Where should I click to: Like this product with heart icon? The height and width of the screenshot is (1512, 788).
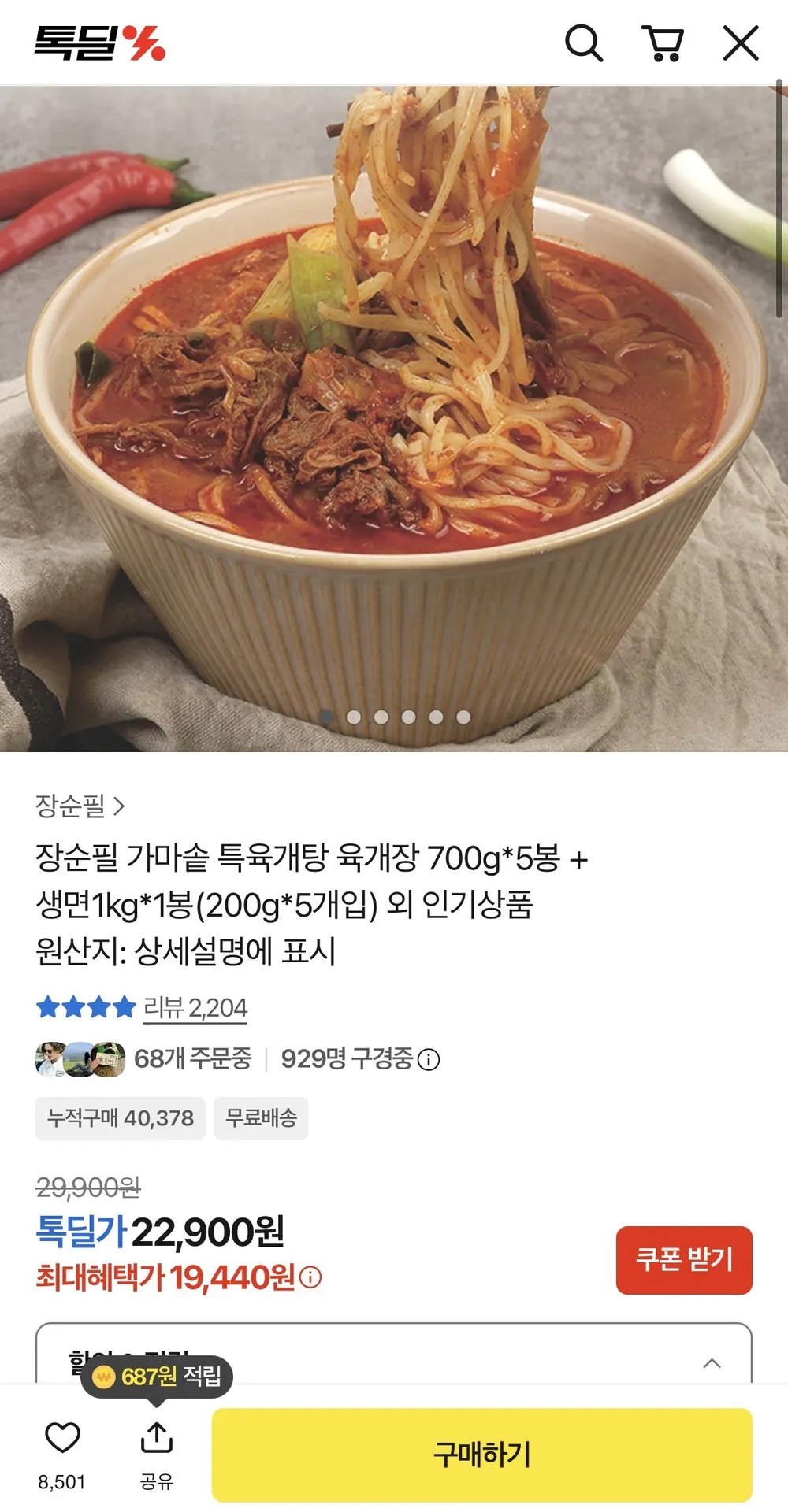coord(62,1440)
